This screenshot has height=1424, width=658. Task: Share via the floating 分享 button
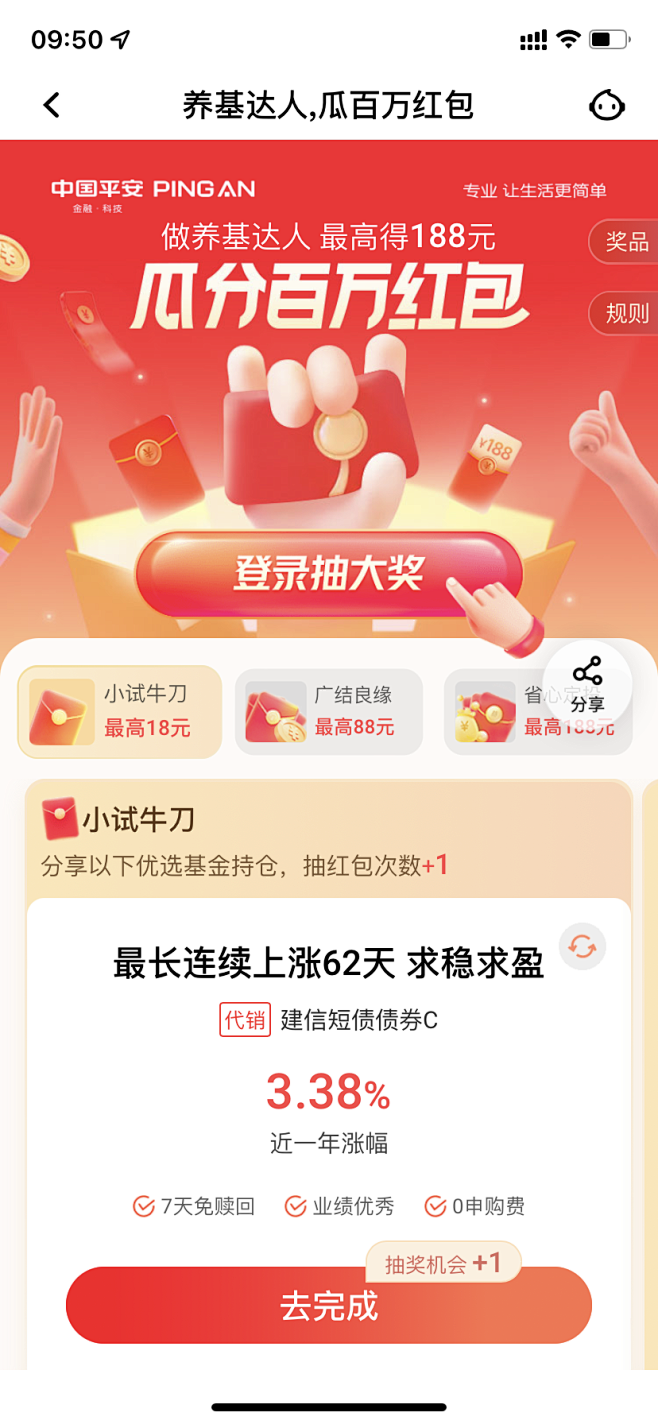pos(587,685)
